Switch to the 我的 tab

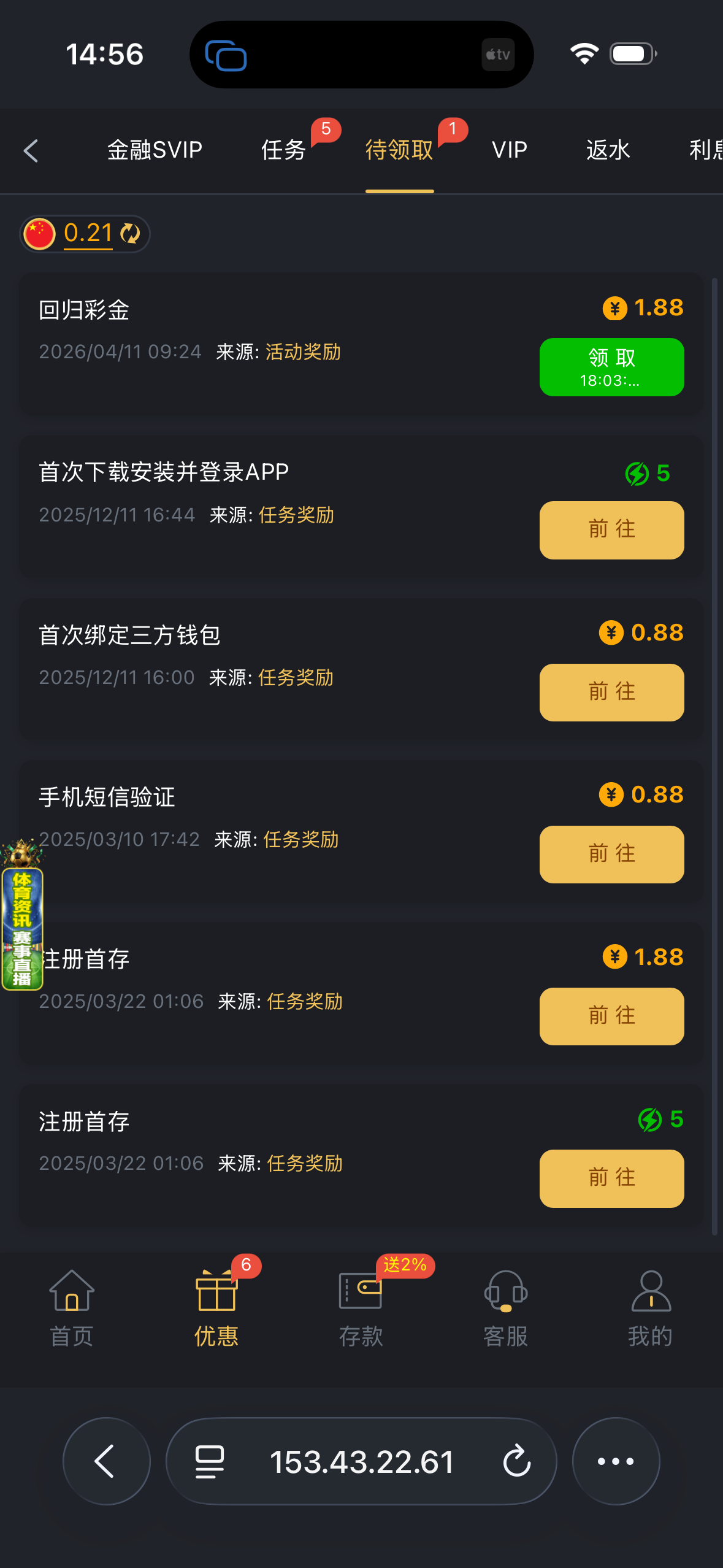pos(650,1308)
